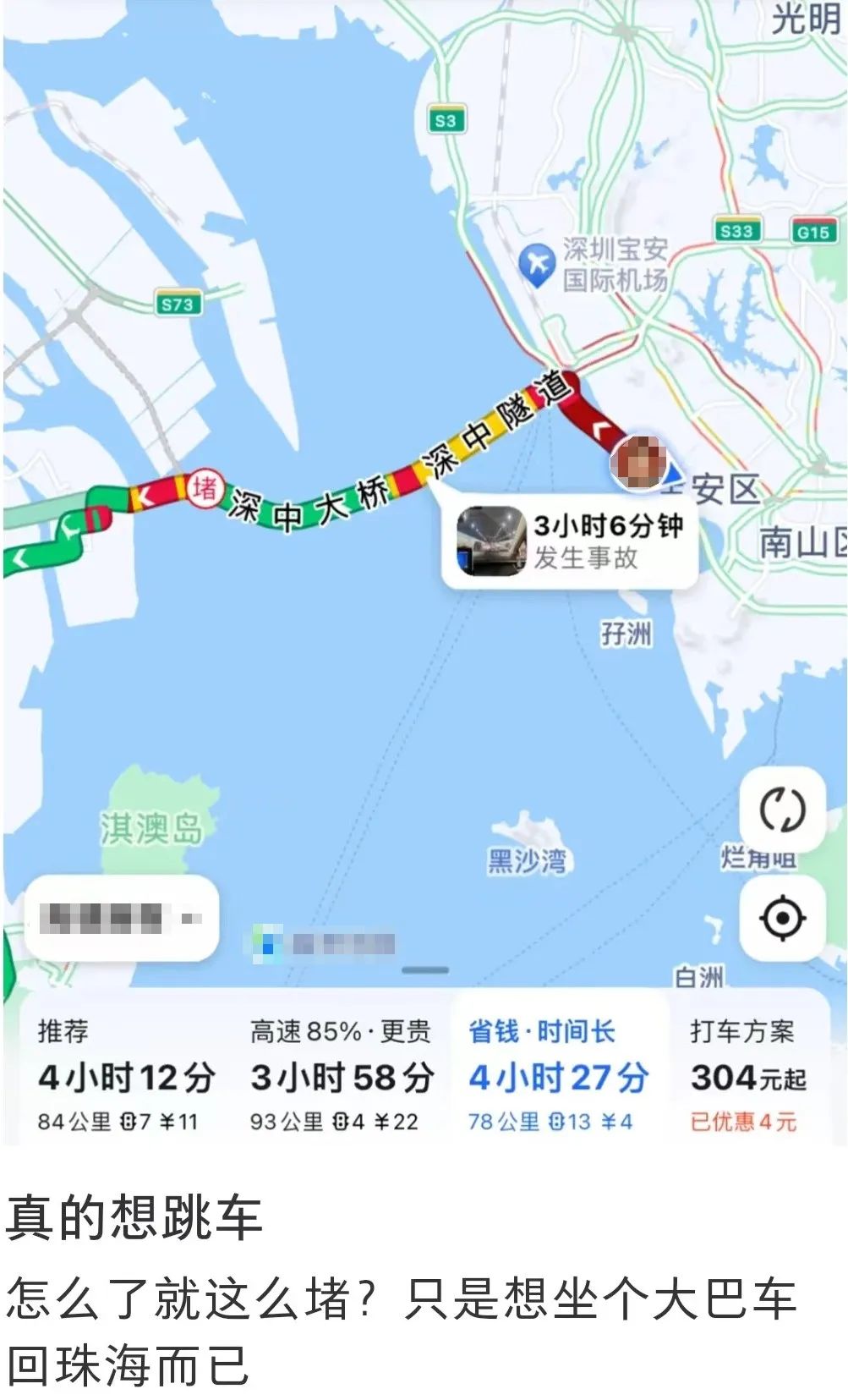Tap the red 堵 congestion marker on the bridge
Screen dimensions: 848x1400
click(205, 488)
